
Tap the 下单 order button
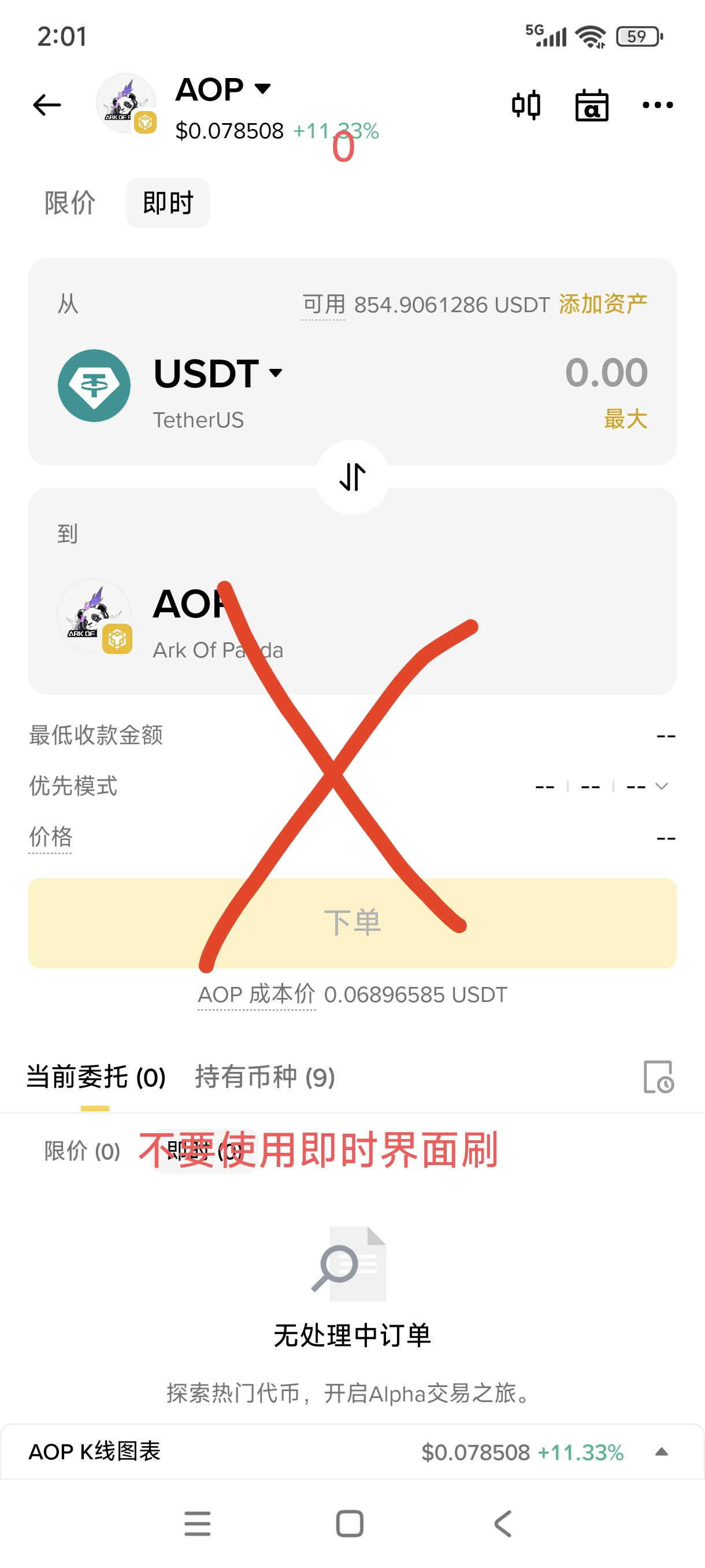352,922
